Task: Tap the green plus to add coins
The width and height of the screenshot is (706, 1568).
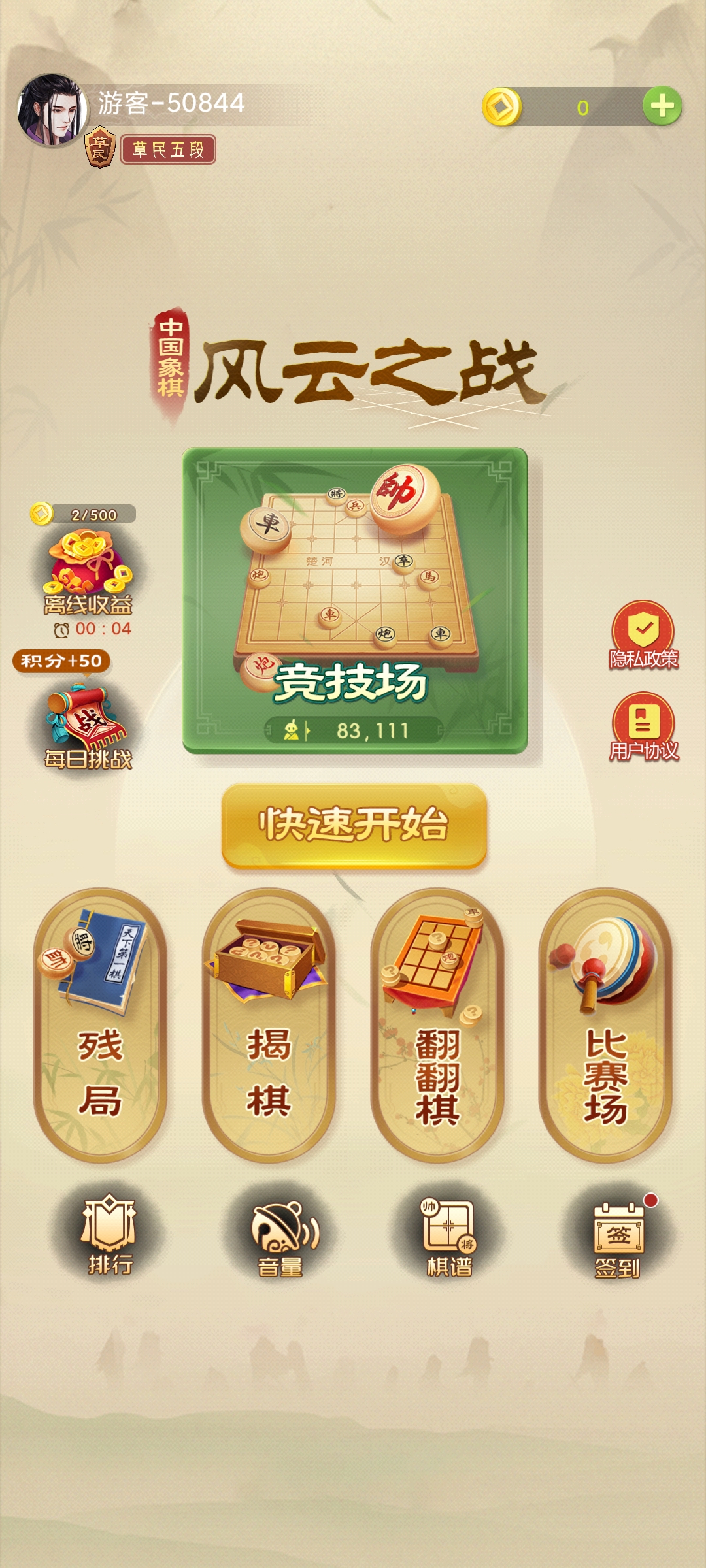Action: pyautogui.click(x=662, y=106)
